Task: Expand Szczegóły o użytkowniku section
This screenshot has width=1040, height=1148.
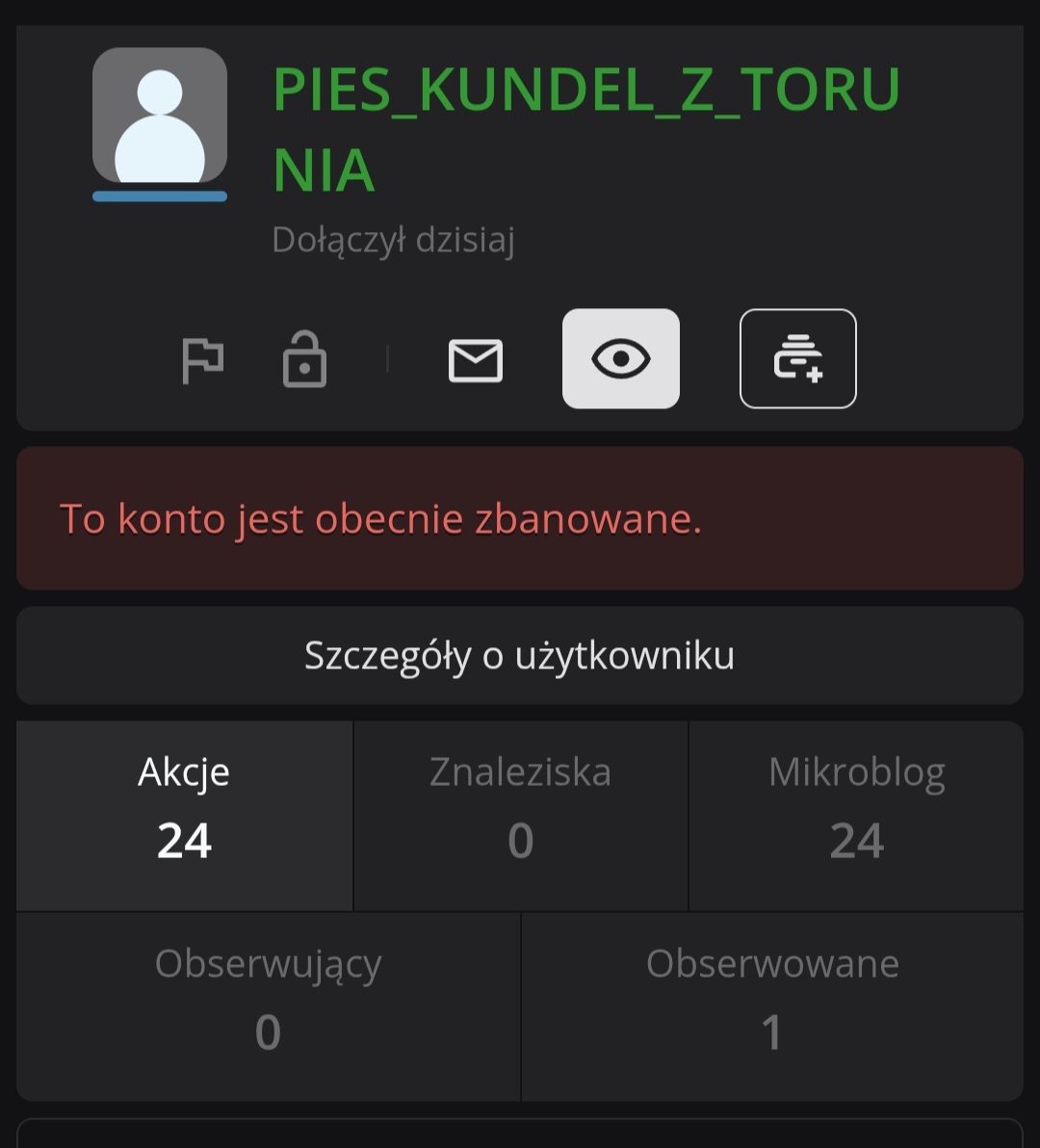Action: [520, 656]
